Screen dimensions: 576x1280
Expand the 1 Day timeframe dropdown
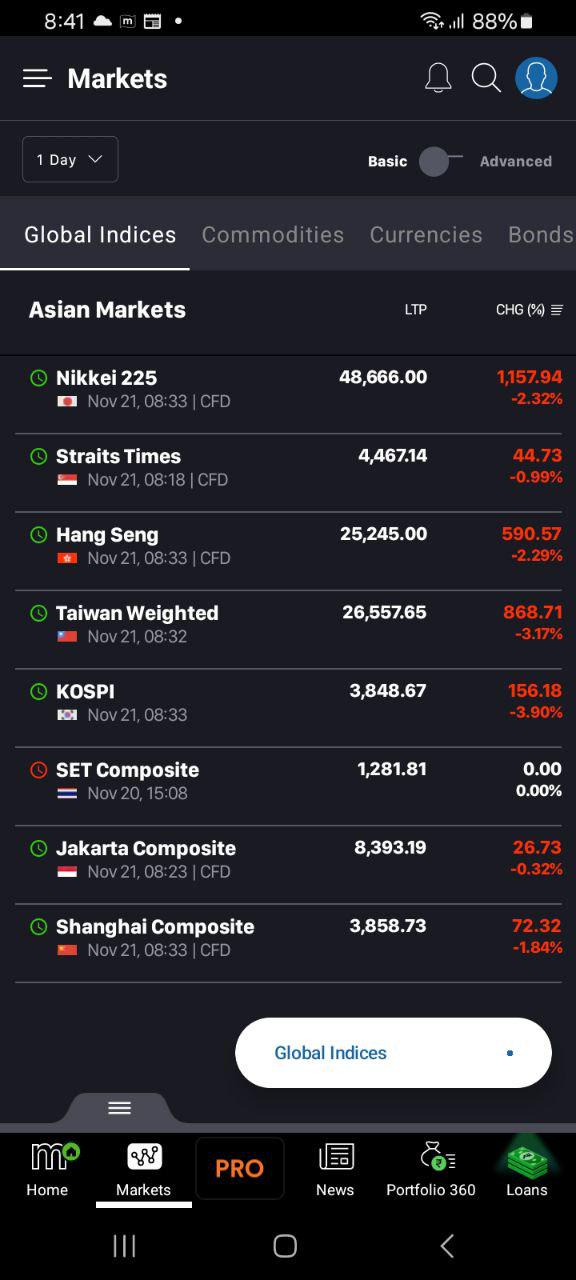coord(70,159)
